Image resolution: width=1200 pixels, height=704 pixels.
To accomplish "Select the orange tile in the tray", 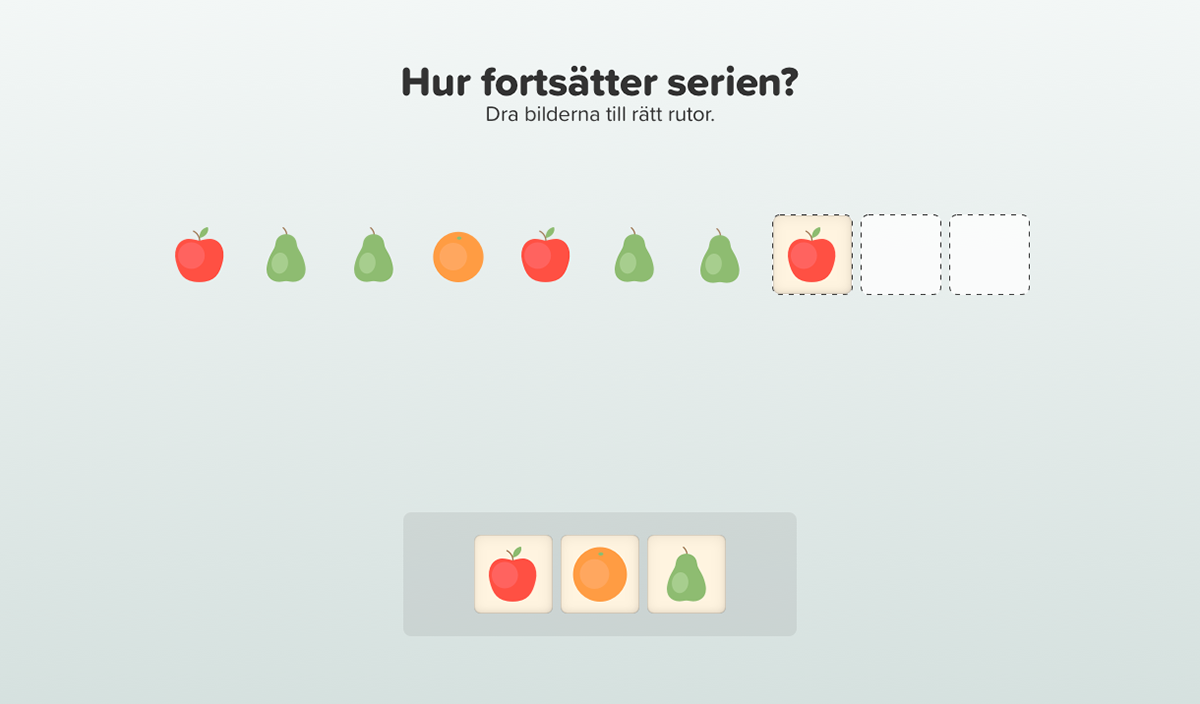I will (x=600, y=574).
